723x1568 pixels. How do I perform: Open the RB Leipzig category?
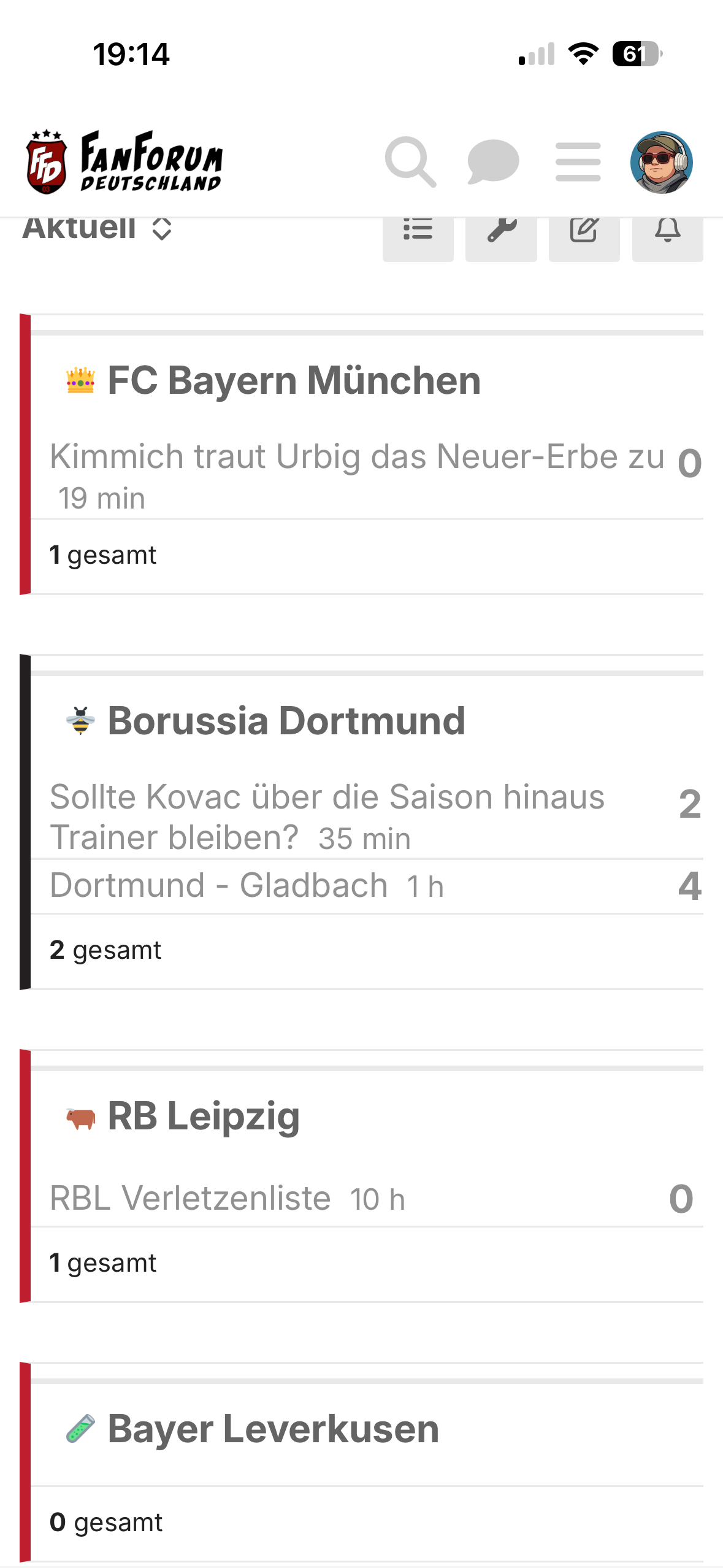click(204, 1115)
